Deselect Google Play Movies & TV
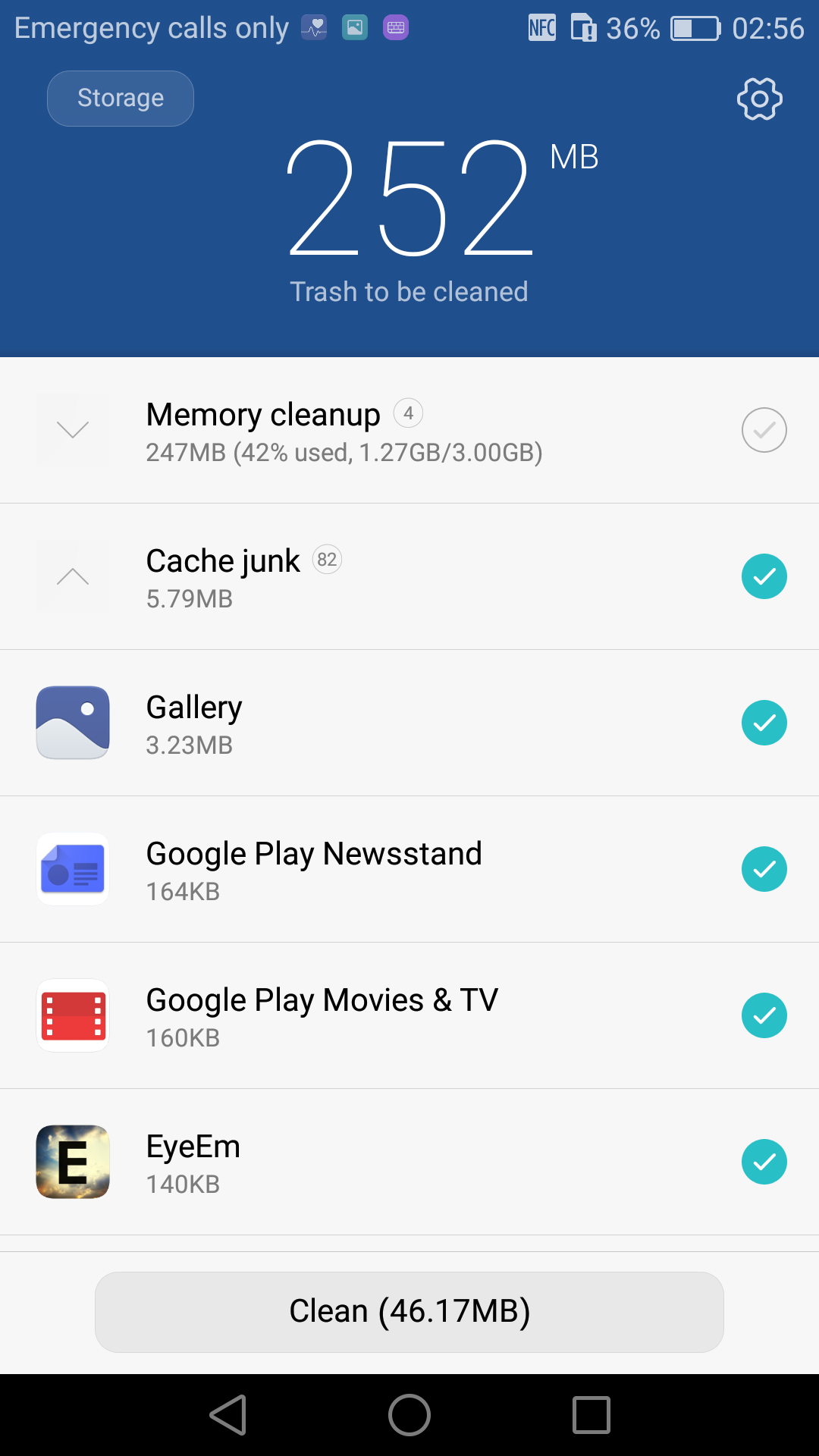 coord(764,1015)
